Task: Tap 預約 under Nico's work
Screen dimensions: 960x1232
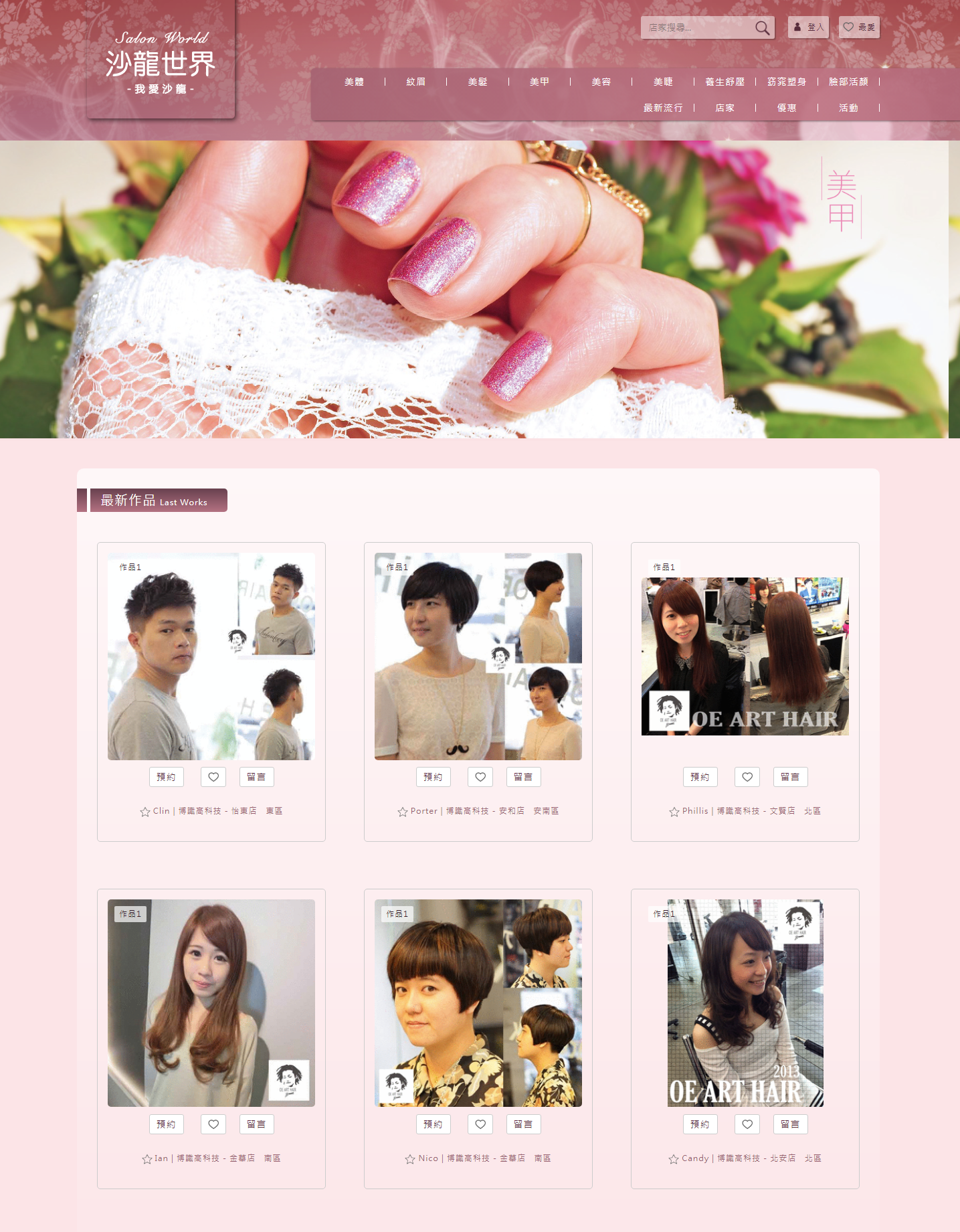Action: [433, 1124]
